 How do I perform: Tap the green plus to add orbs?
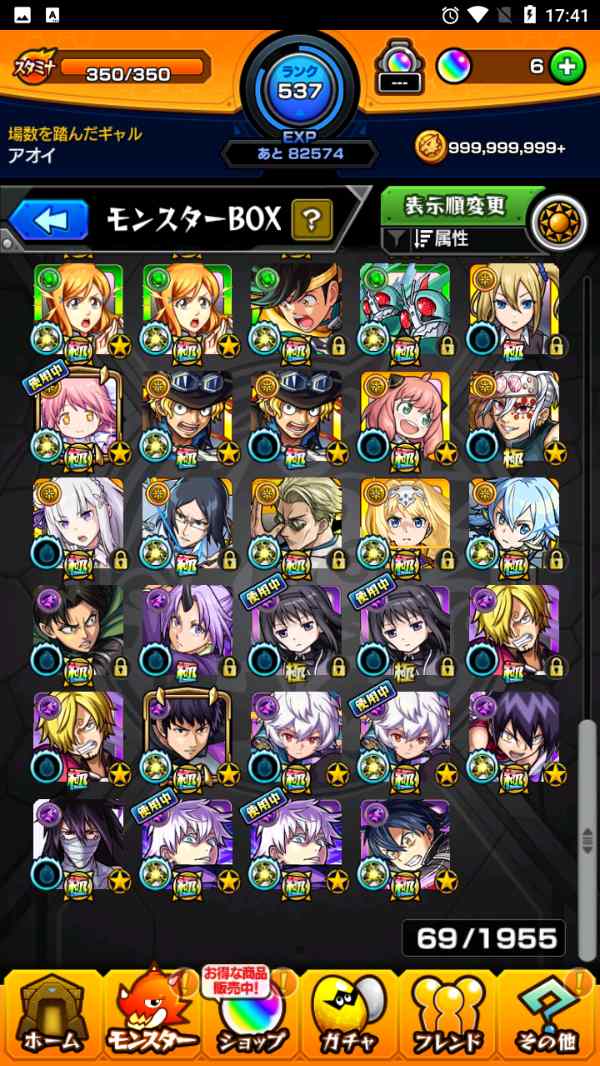pyautogui.click(x=567, y=67)
